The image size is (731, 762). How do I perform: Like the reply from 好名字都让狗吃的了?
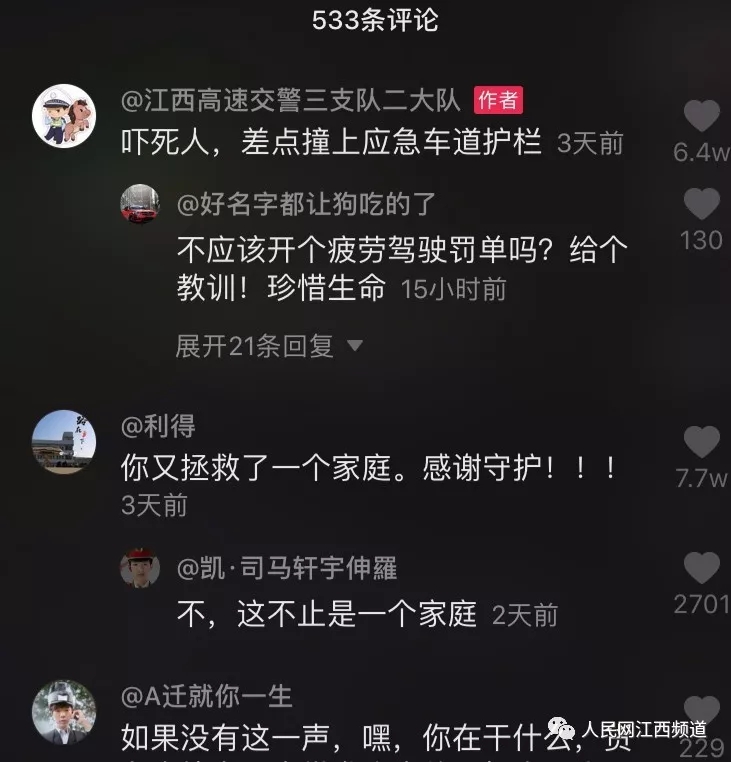coord(701,205)
